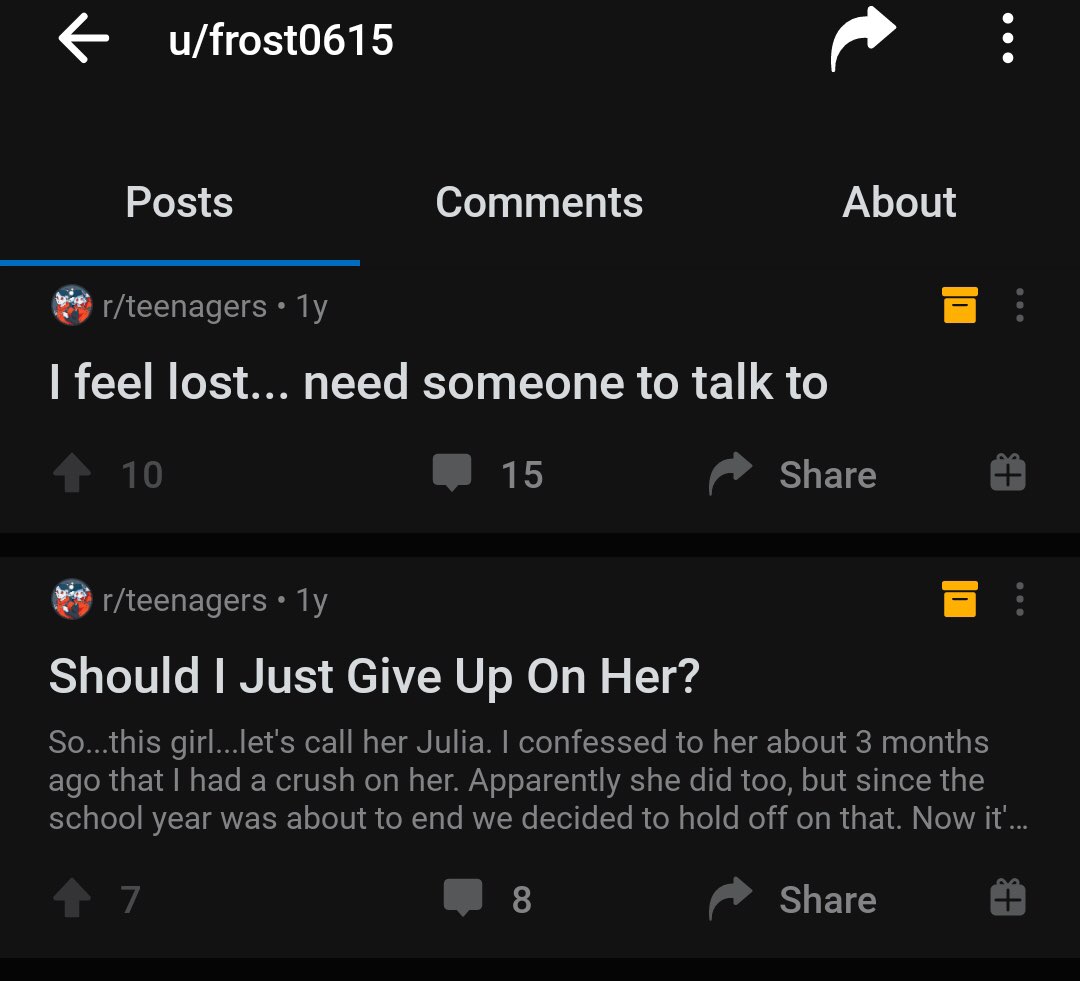
Task: Share u/frost0615's profile
Action: point(861,41)
